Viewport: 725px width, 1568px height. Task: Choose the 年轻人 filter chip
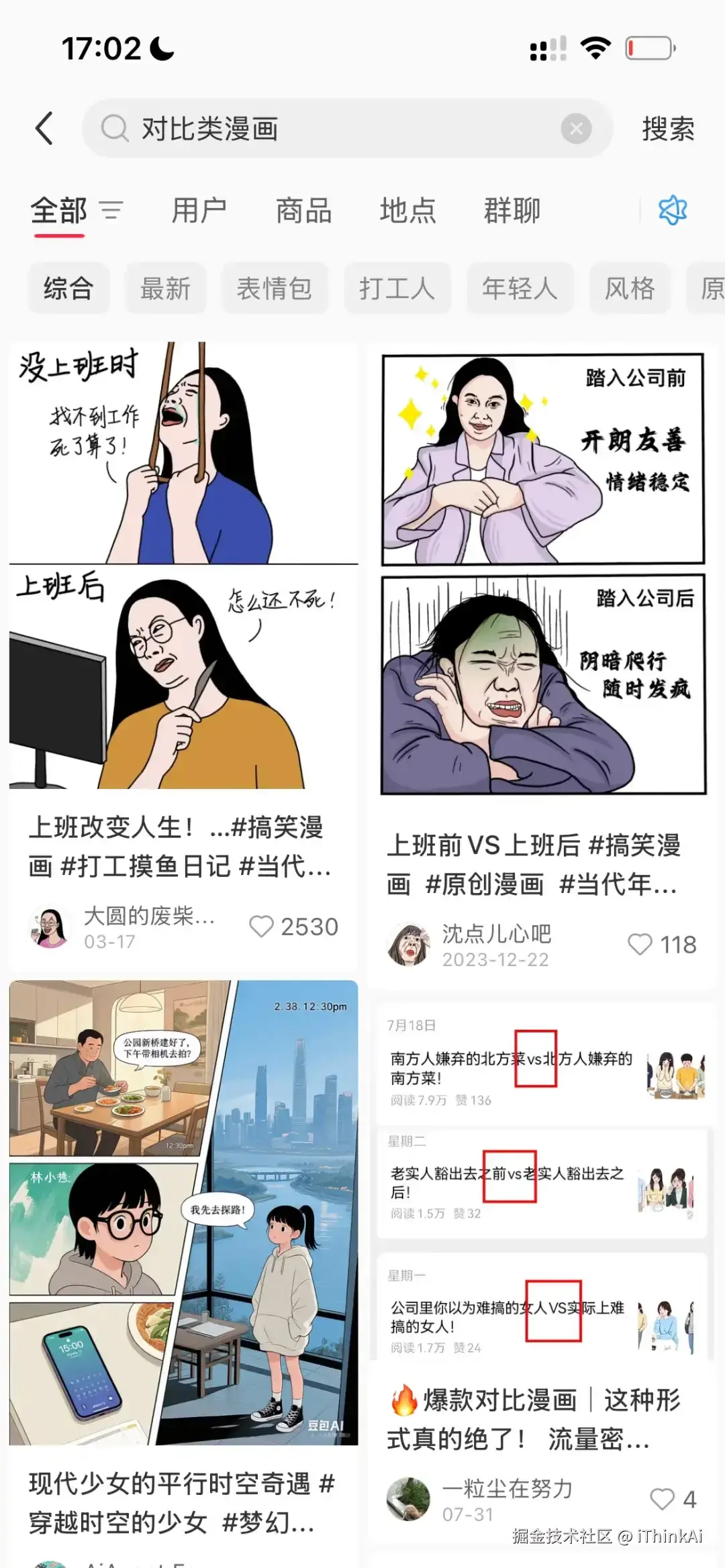(x=520, y=289)
